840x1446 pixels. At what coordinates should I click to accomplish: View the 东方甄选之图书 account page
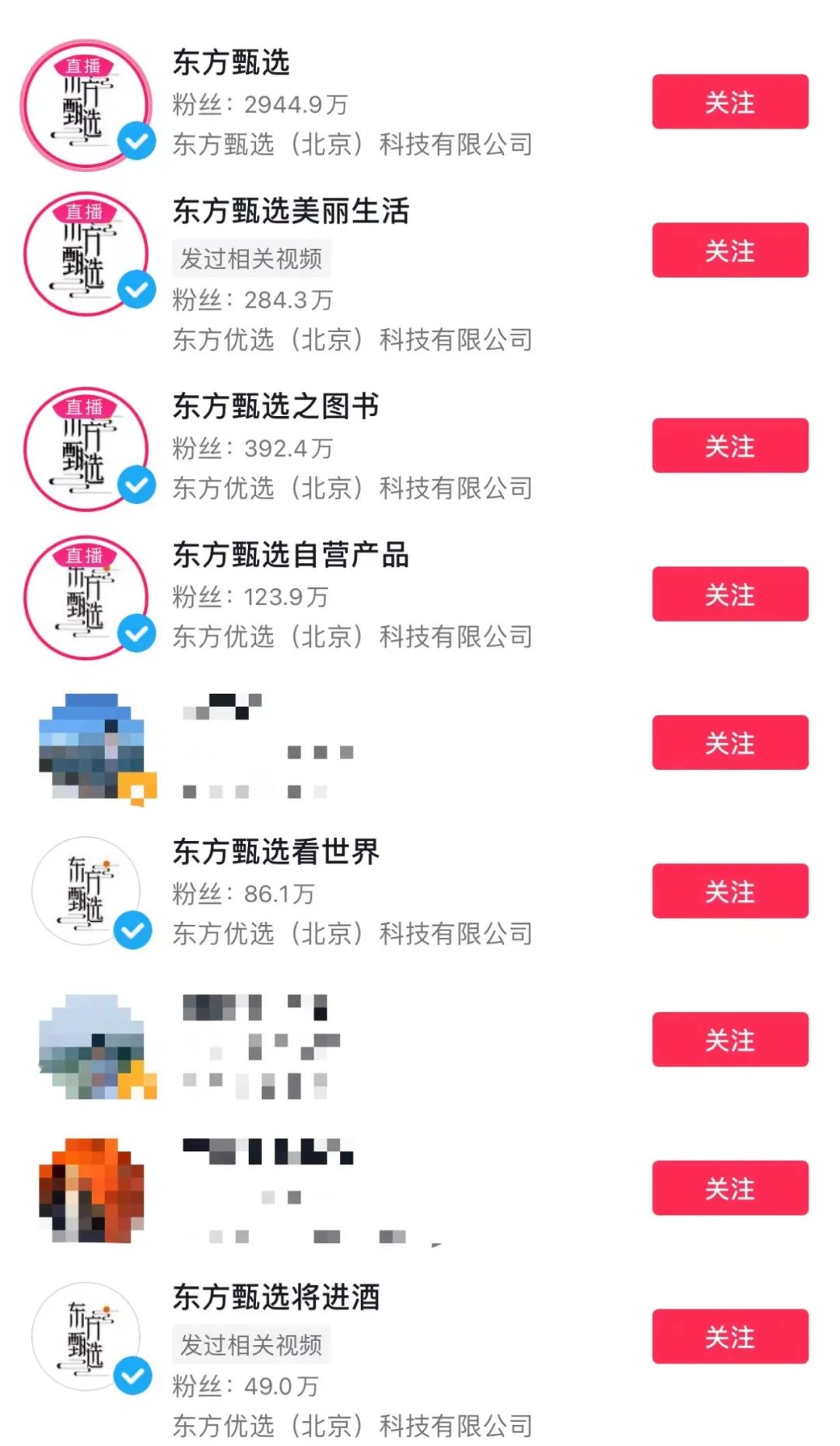[x=275, y=406]
